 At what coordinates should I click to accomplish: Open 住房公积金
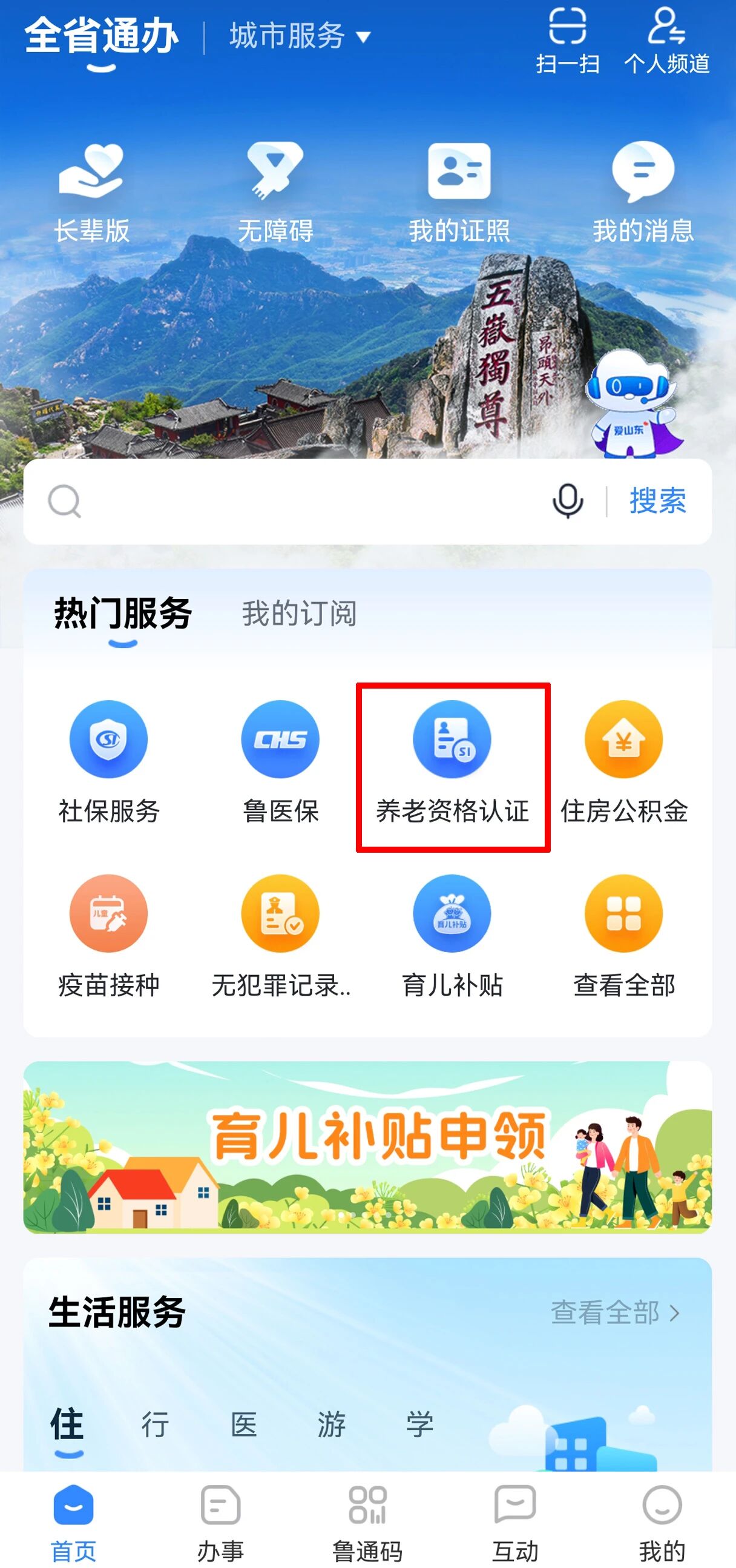click(623, 761)
